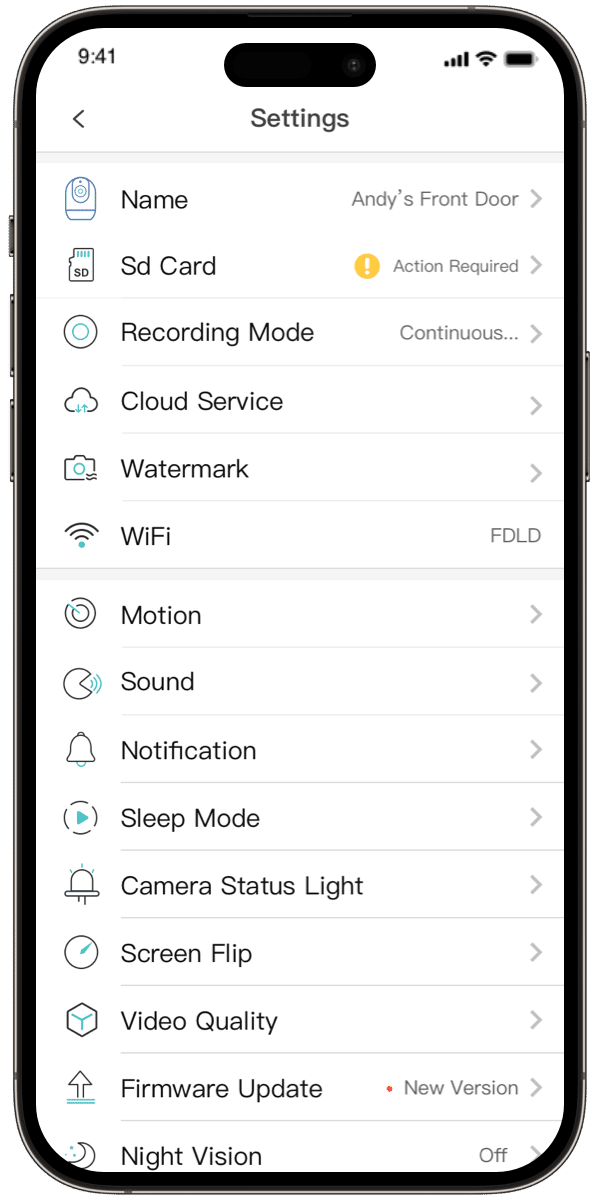600x1200 pixels.
Task: Go back from the Settings screen
Action: [79, 119]
